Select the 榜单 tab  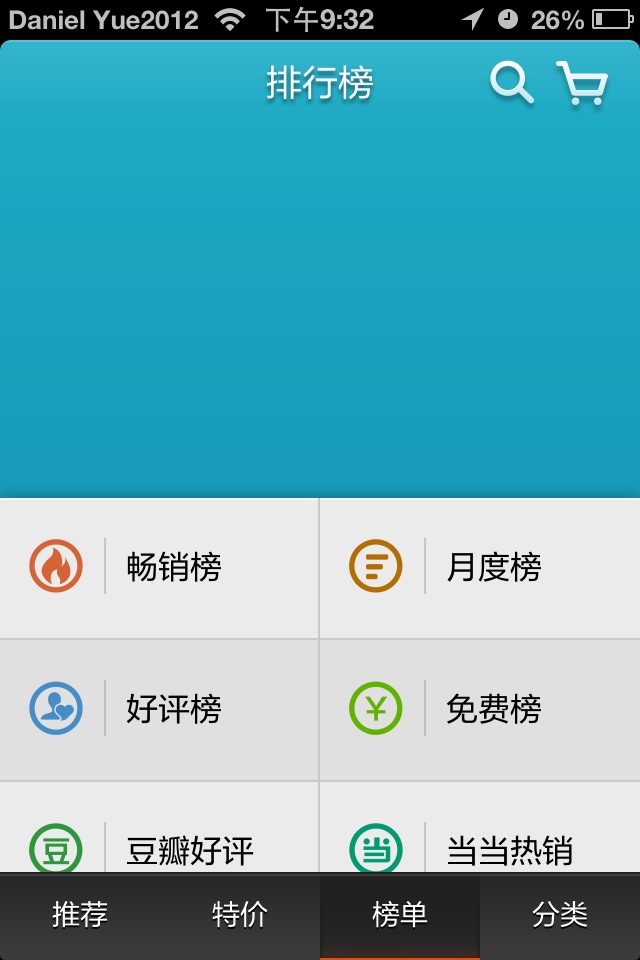click(x=400, y=915)
